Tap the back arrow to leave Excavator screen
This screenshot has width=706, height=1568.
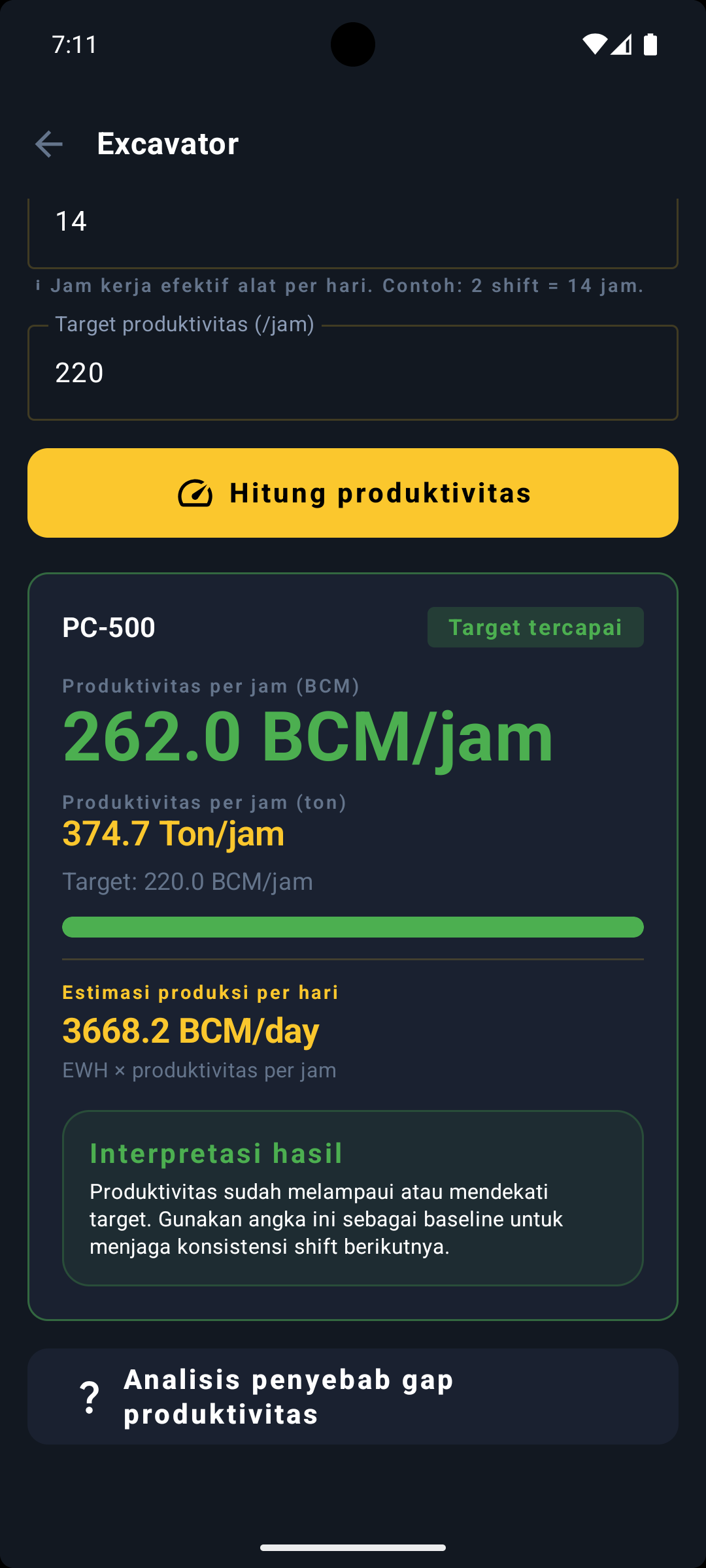tap(48, 144)
